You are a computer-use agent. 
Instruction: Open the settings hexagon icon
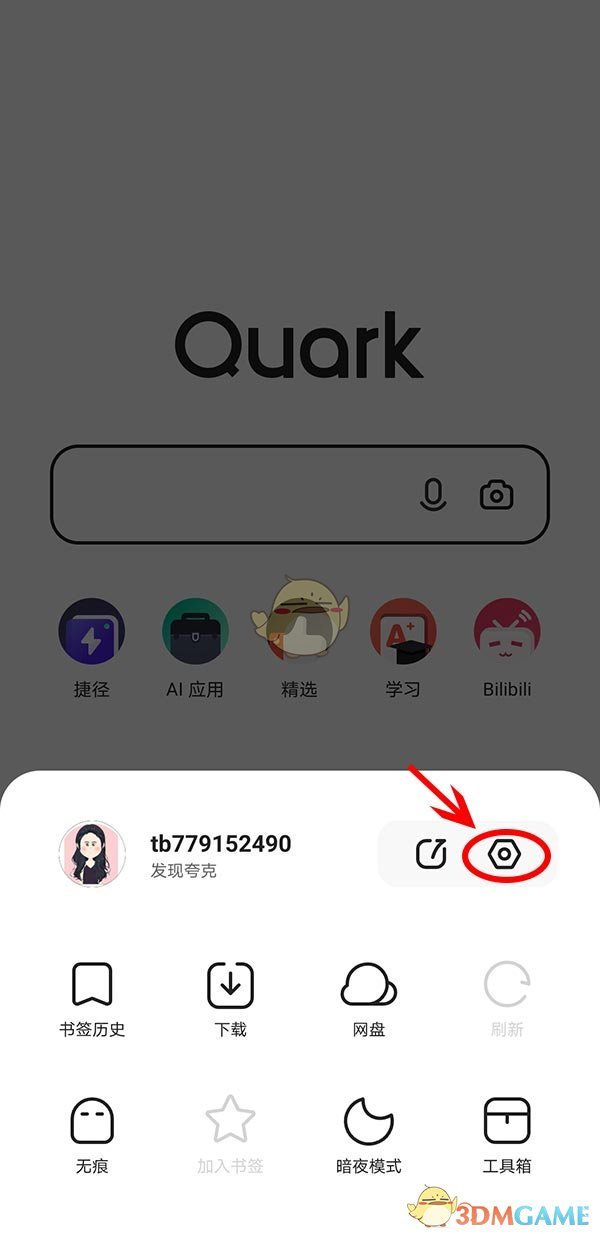point(505,854)
